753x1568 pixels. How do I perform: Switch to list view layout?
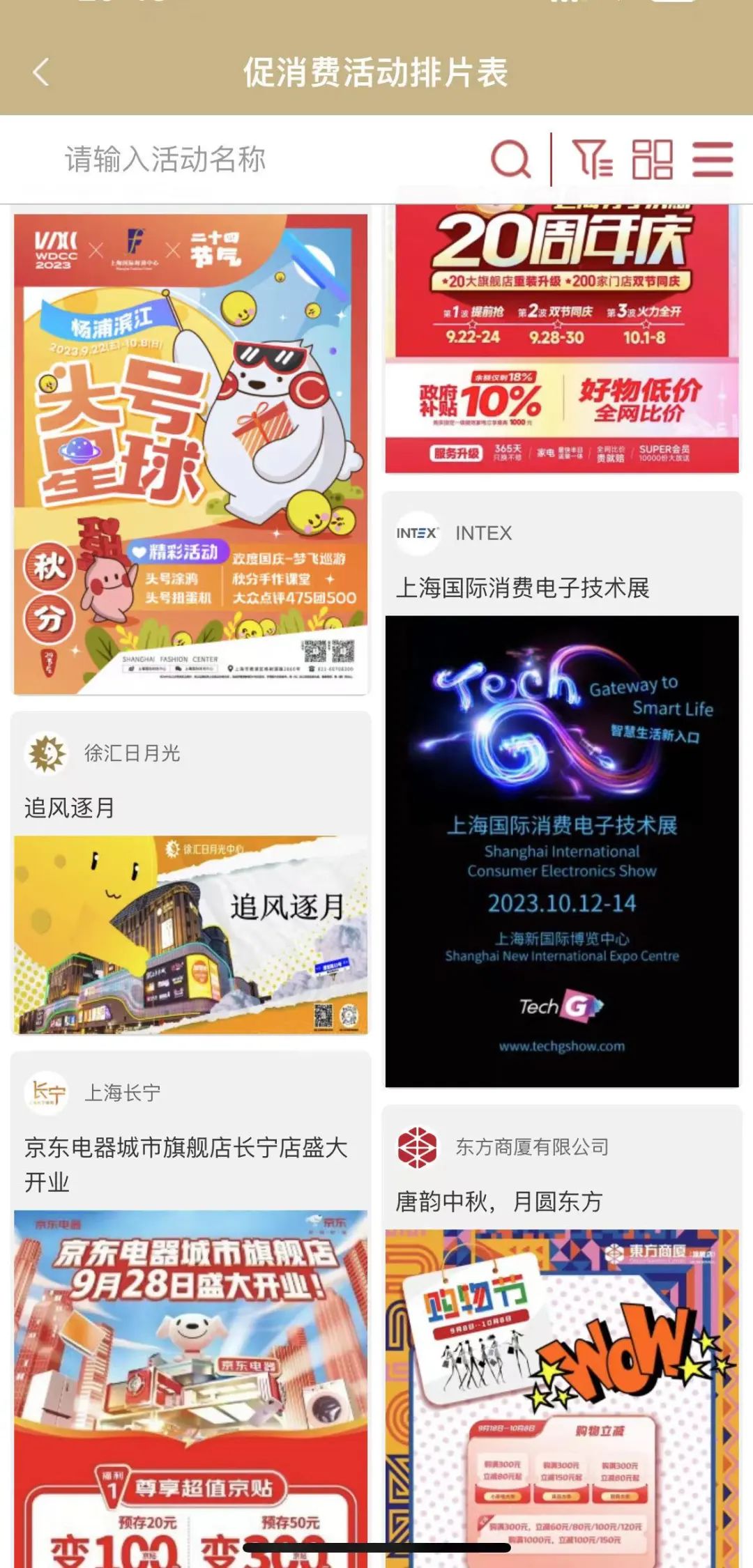coord(713,159)
